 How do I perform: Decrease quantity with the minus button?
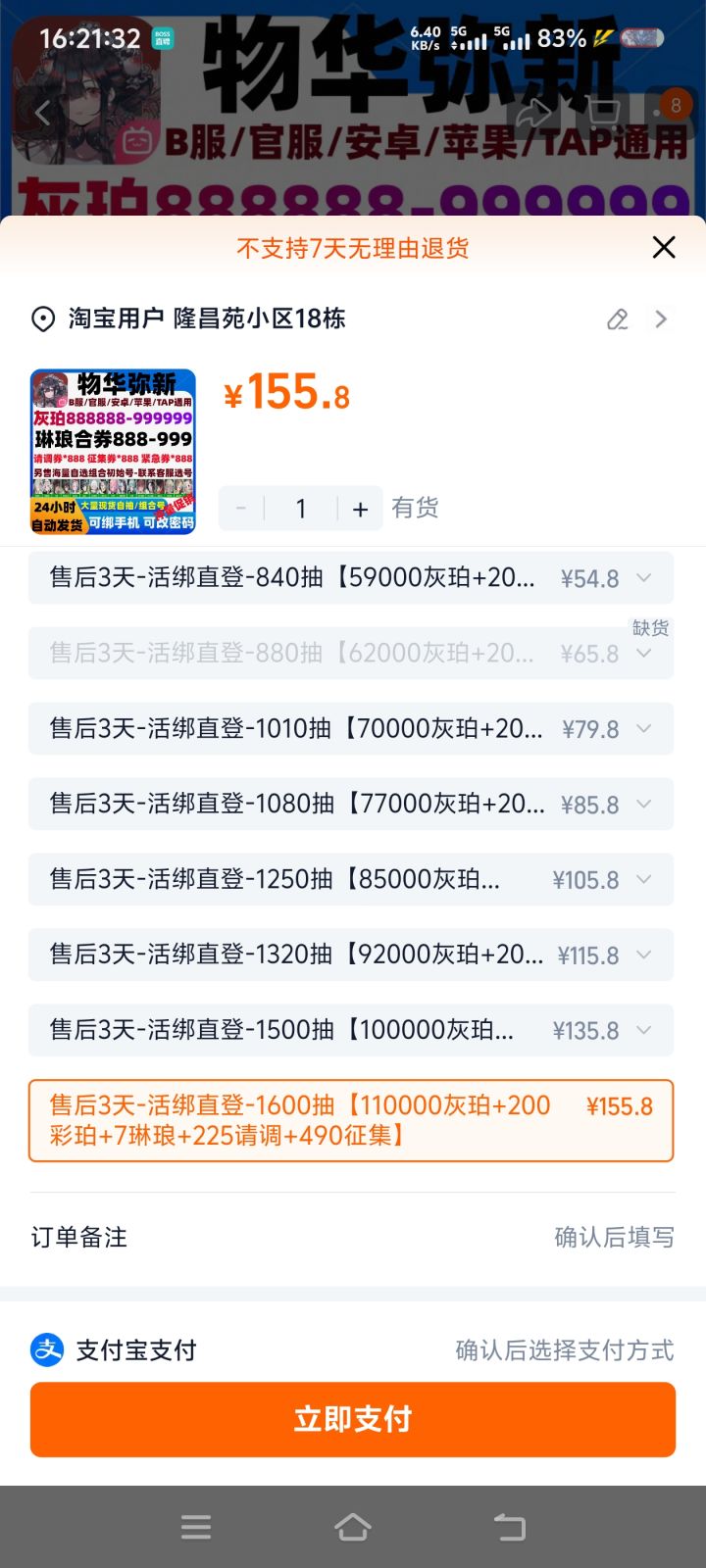(241, 509)
